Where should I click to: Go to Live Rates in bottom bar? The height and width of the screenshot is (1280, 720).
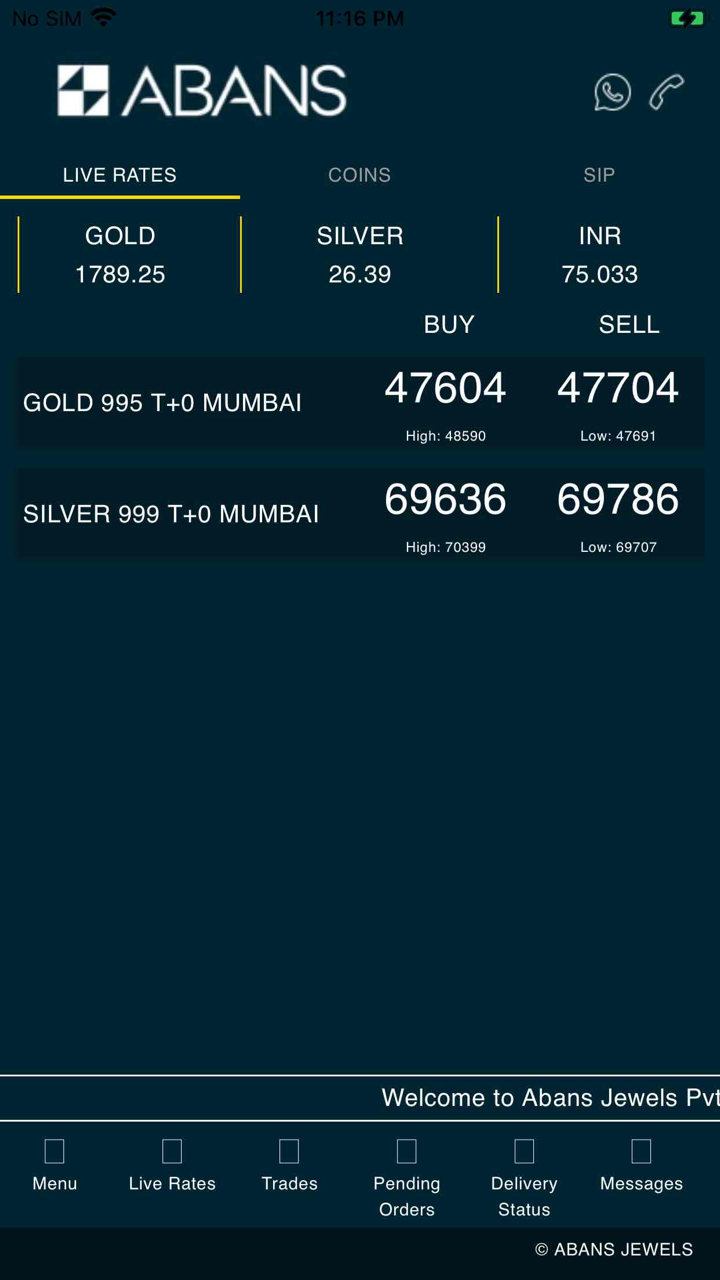pyautogui.click(x=172, y=1166)
